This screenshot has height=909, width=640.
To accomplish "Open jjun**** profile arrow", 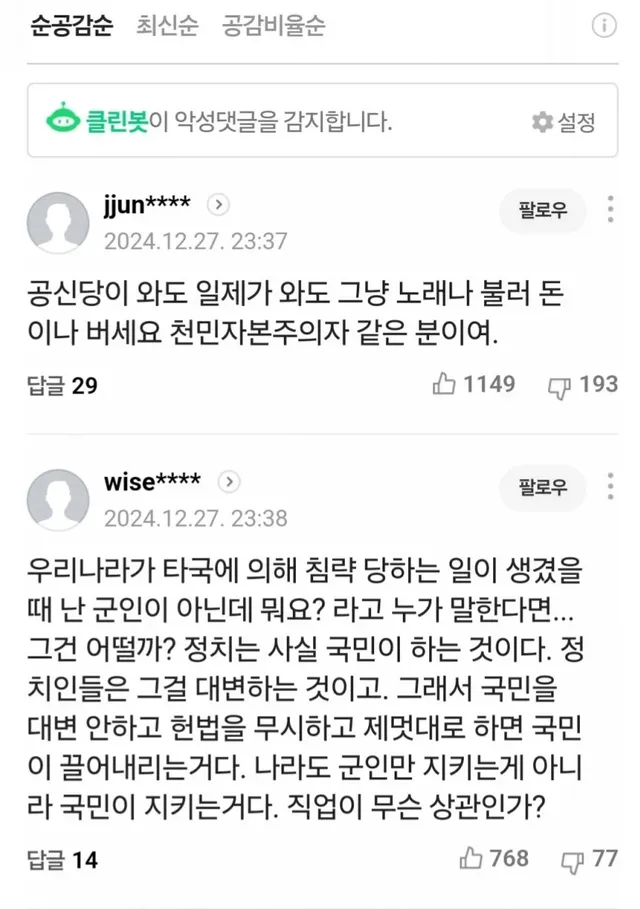I will coord(219,205).
